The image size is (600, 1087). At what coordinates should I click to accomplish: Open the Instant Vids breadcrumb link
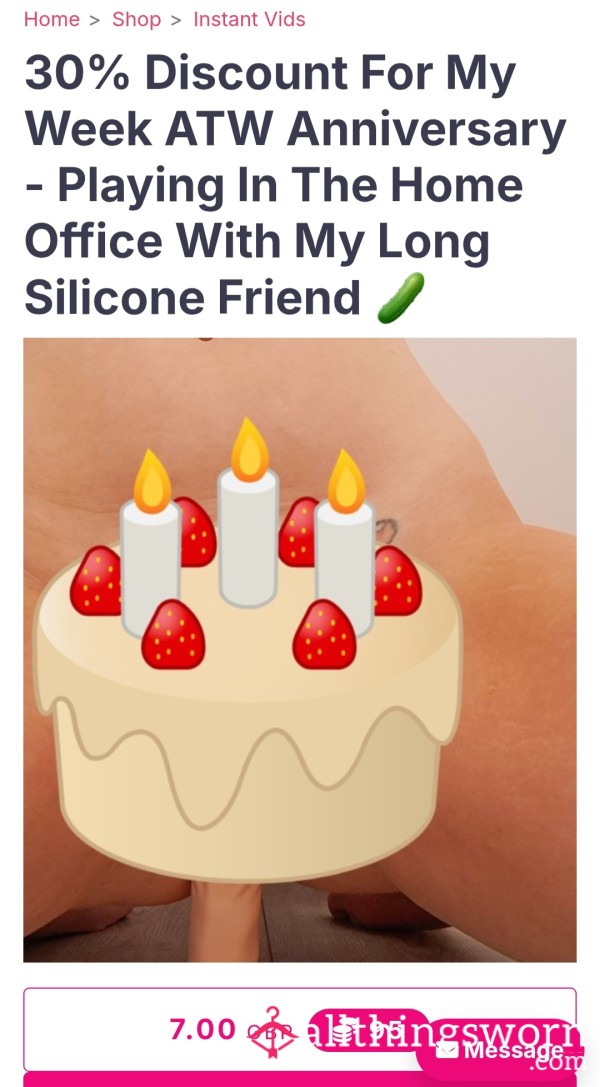249,19
